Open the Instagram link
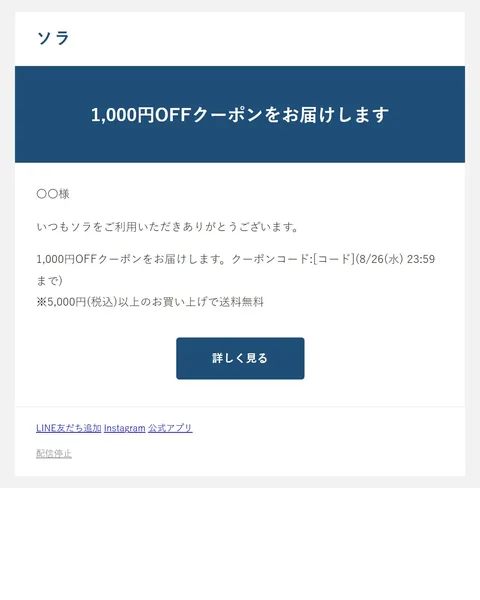Image resolution: width=480 pixels, height=600 pixels. [124, 428]
